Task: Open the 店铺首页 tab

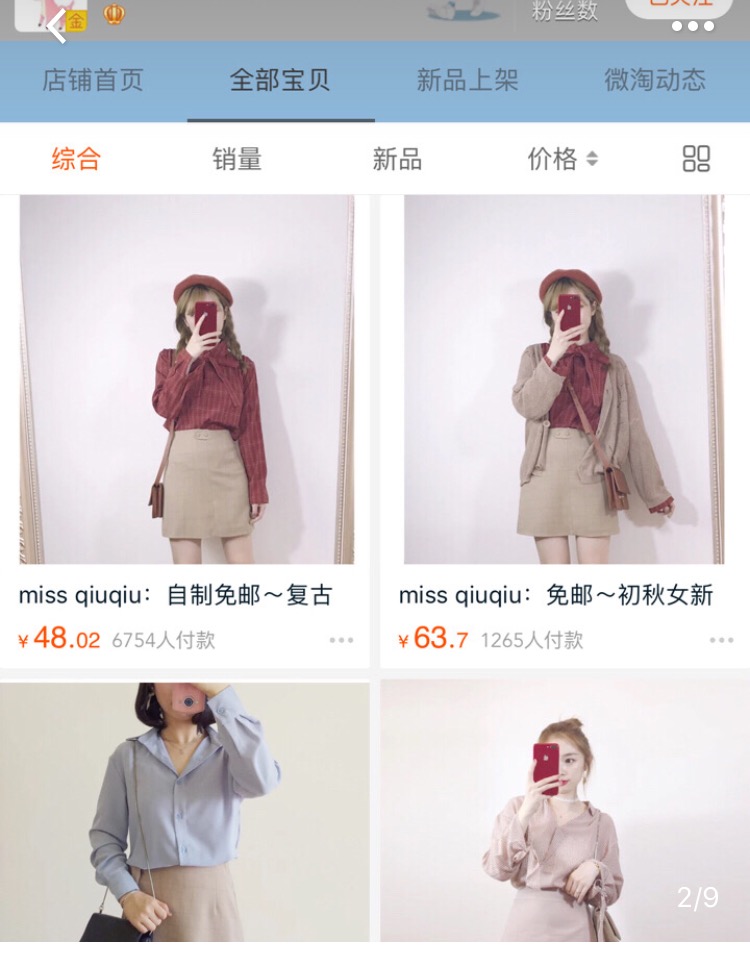Action: pos(93,82)
